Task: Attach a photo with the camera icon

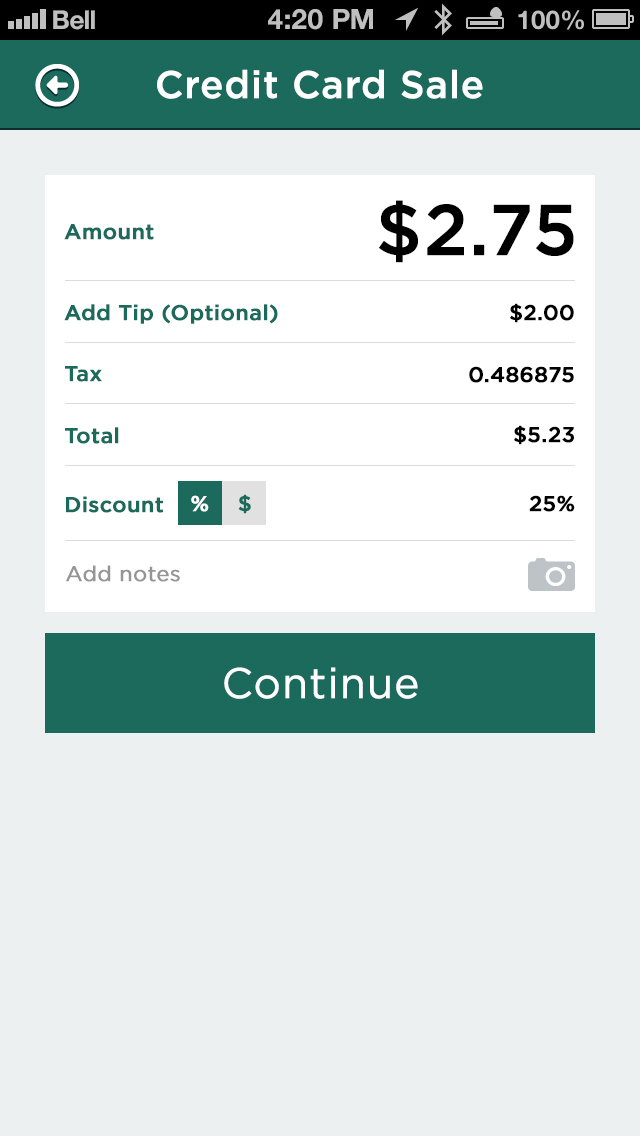Action: click(551, 574)
